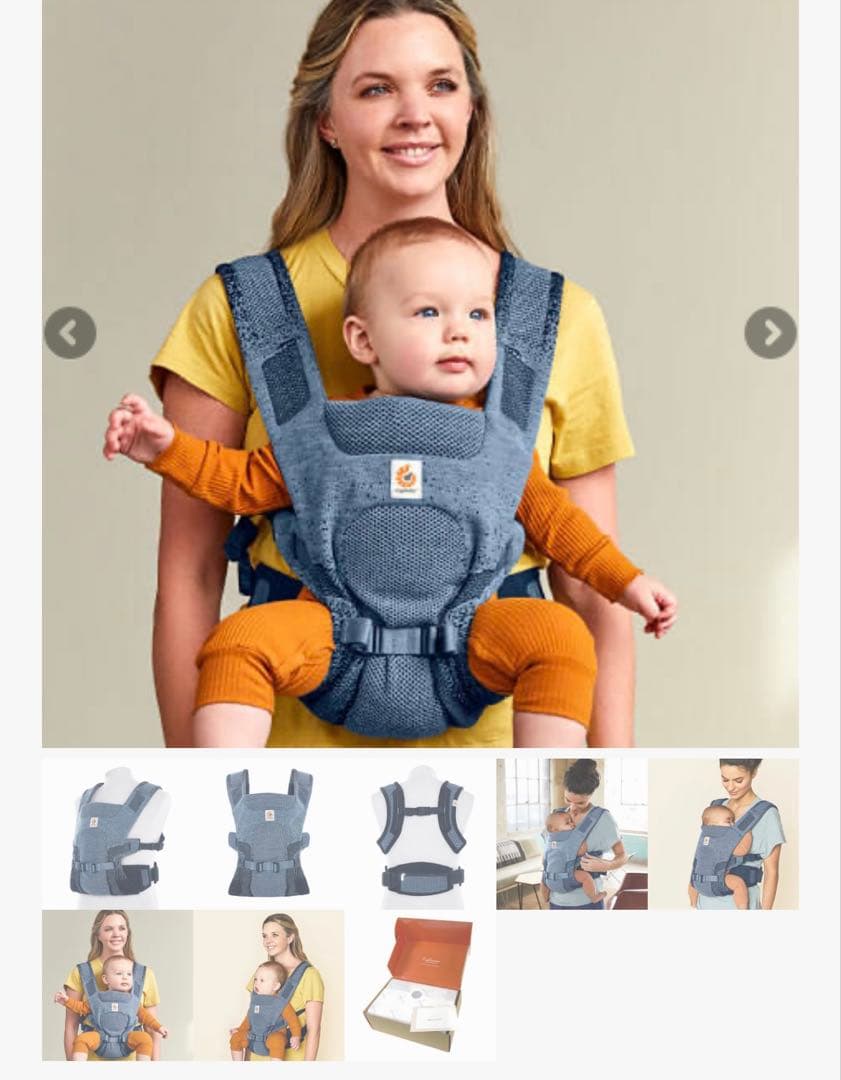Select the carrier front-view thumbnail
Viewport: 841px width, 1080px height.
269,833
